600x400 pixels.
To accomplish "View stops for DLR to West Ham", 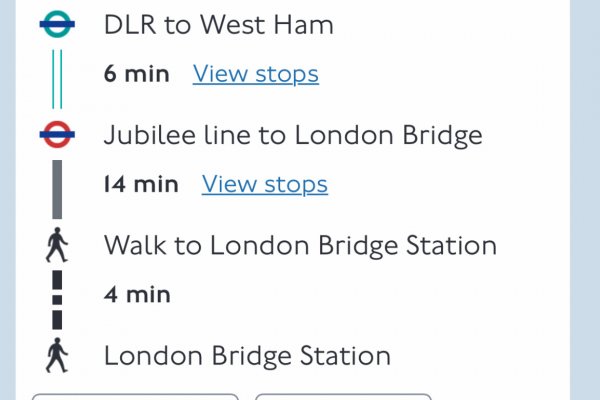I will 255,74.
